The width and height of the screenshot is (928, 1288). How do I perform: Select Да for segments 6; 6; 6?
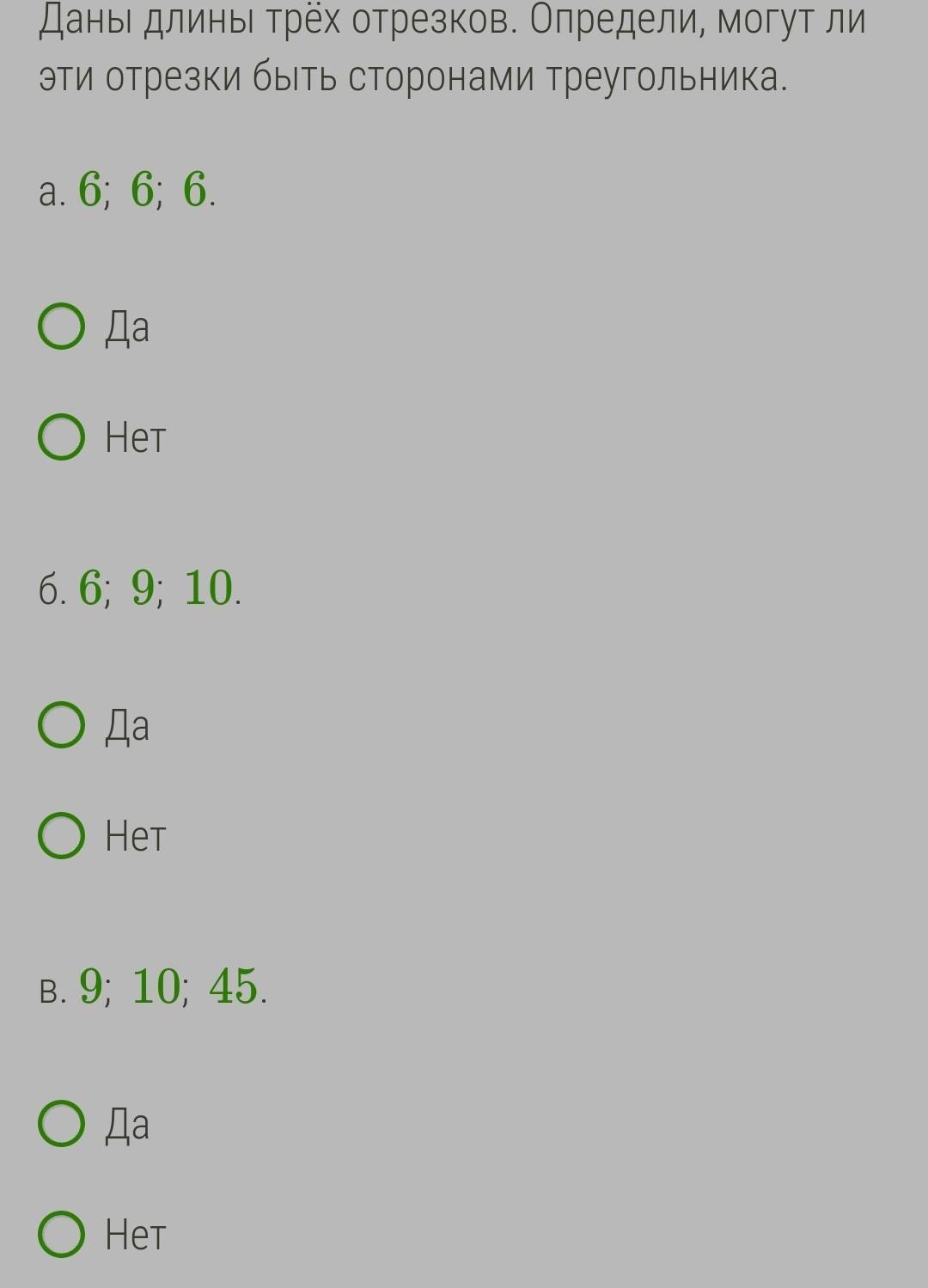coord(62,327)
